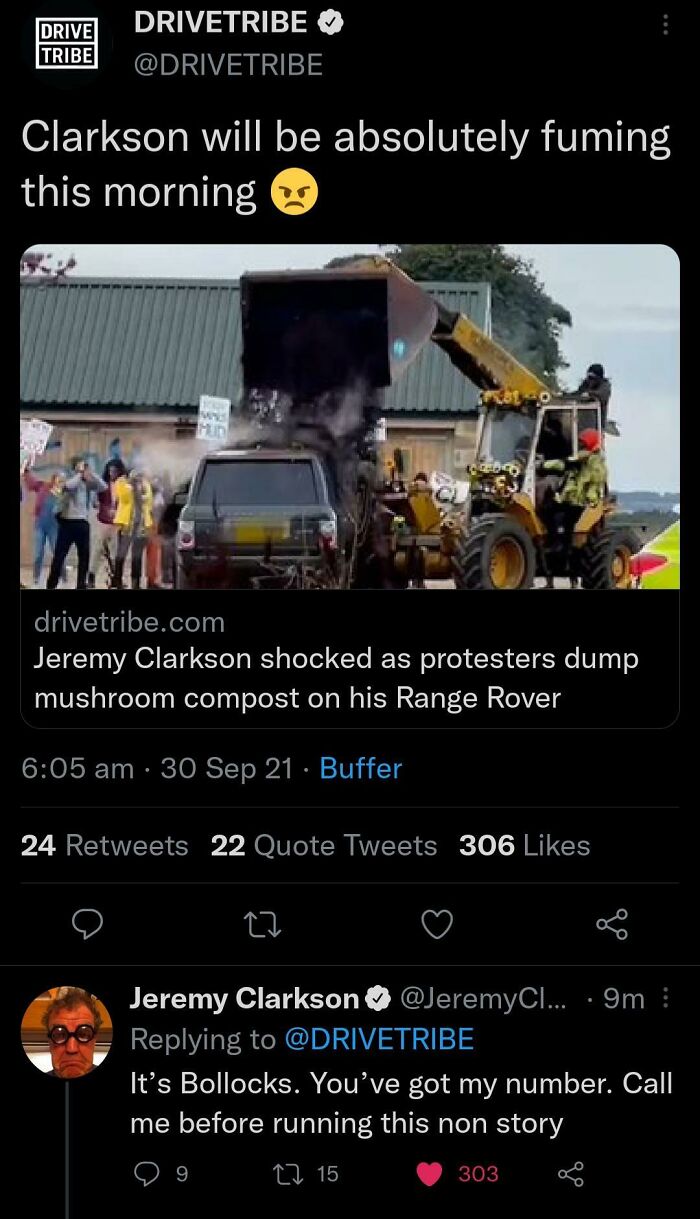View the 24 Retweets list
The height and width of the screenshot is (1219, 700).
tap(105, 845)
